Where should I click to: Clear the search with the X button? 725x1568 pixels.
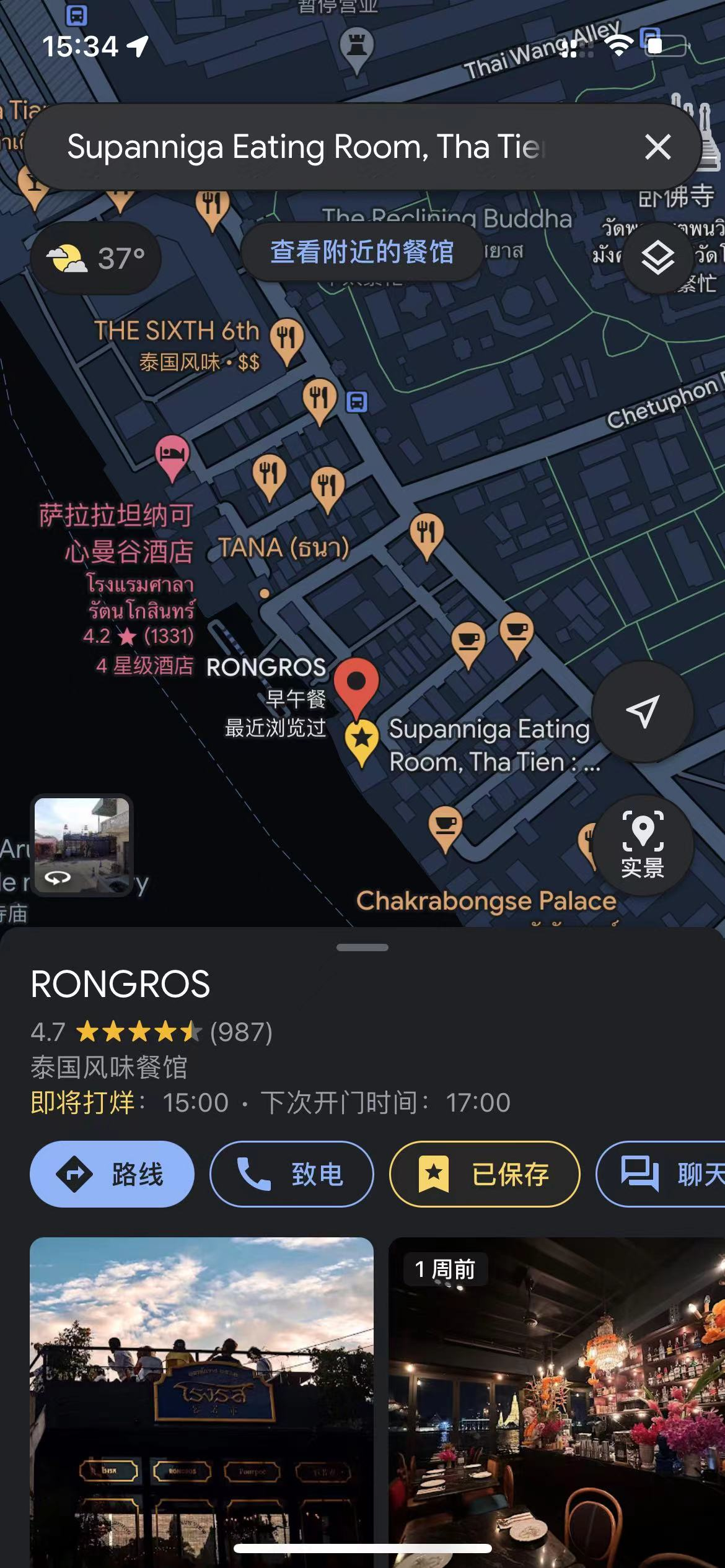coord(658,147)
